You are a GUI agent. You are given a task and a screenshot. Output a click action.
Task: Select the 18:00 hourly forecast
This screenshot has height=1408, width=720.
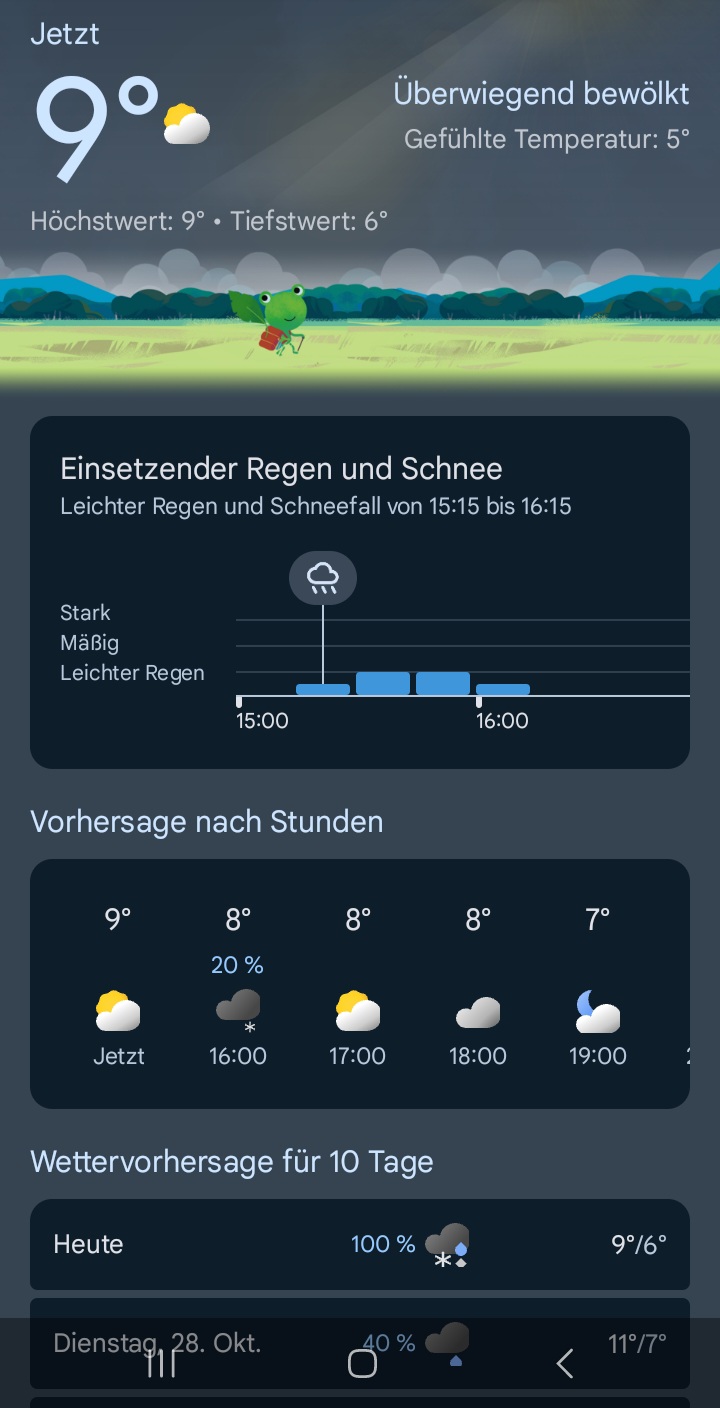pos(478,985)
